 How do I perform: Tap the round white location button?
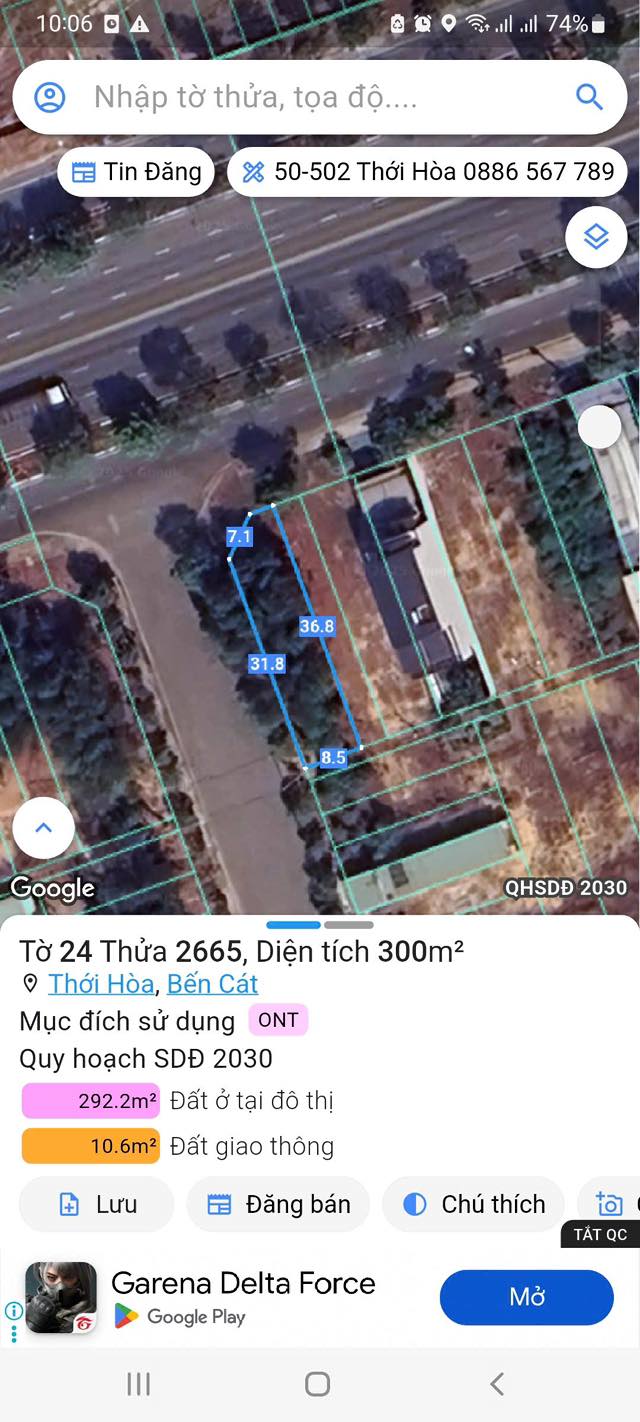(600, 427)
